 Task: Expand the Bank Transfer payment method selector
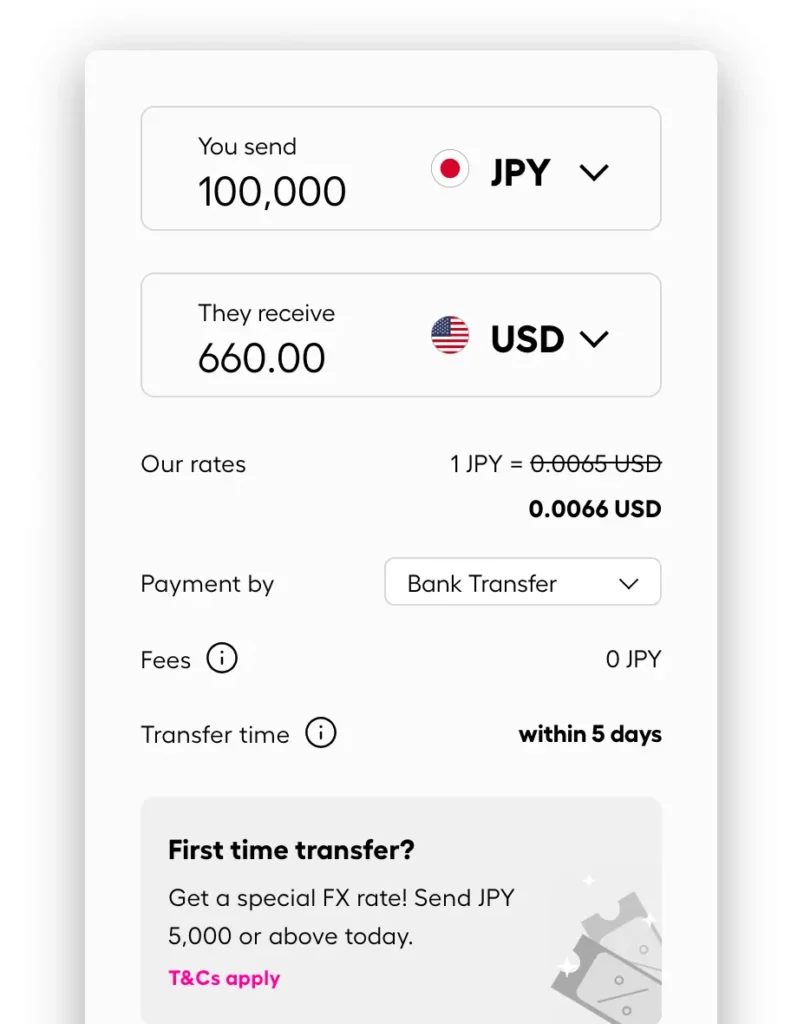tap(522, 582)
